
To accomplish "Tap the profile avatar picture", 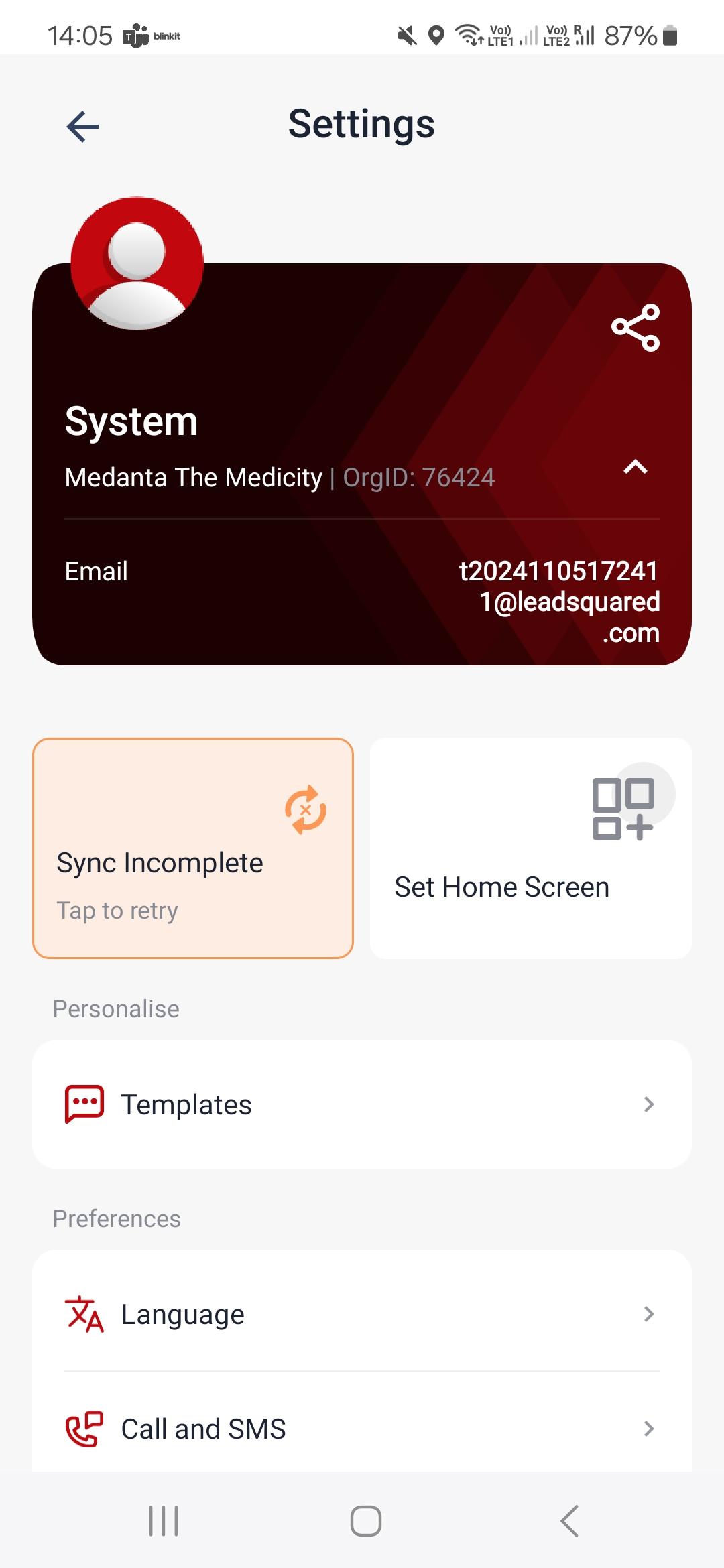I will coord(137,263).
